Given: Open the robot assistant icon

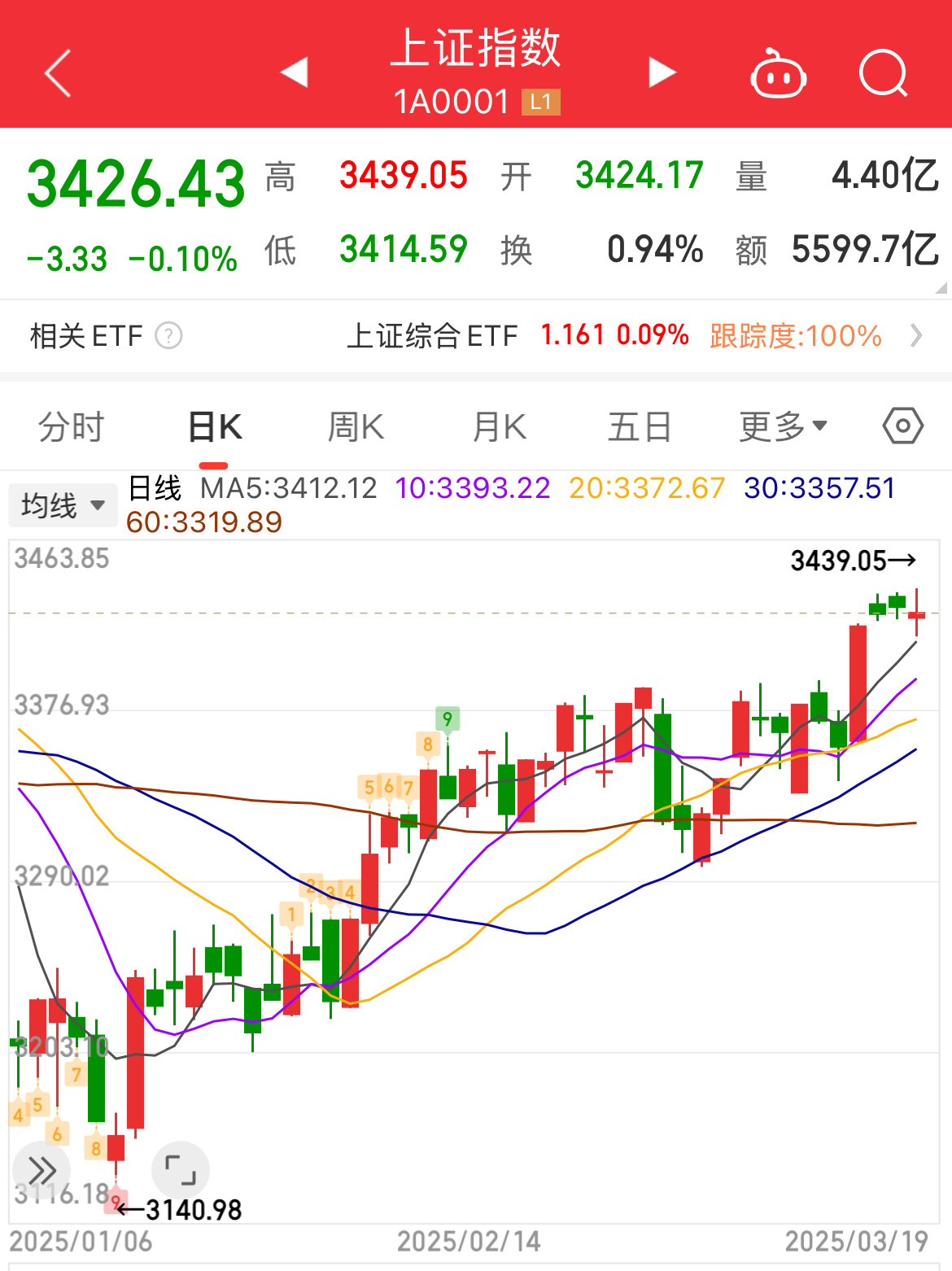Looking at the screenshot, I should pos(778,74).
